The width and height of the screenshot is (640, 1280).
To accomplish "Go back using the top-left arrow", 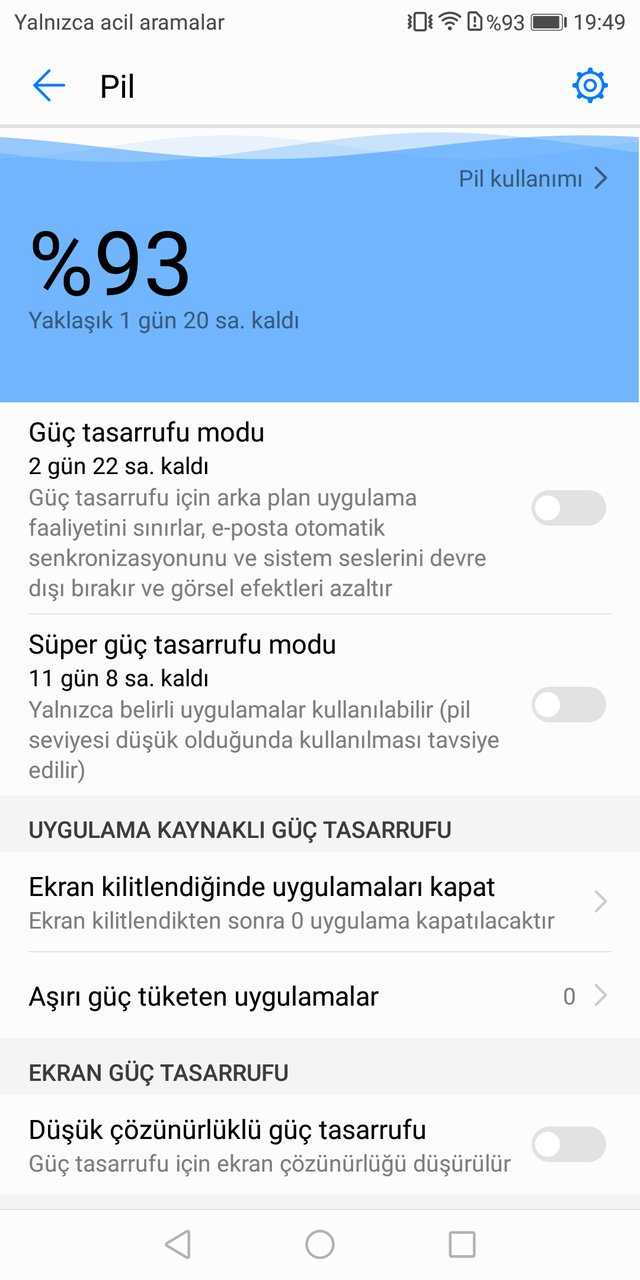I will (48, 86).
